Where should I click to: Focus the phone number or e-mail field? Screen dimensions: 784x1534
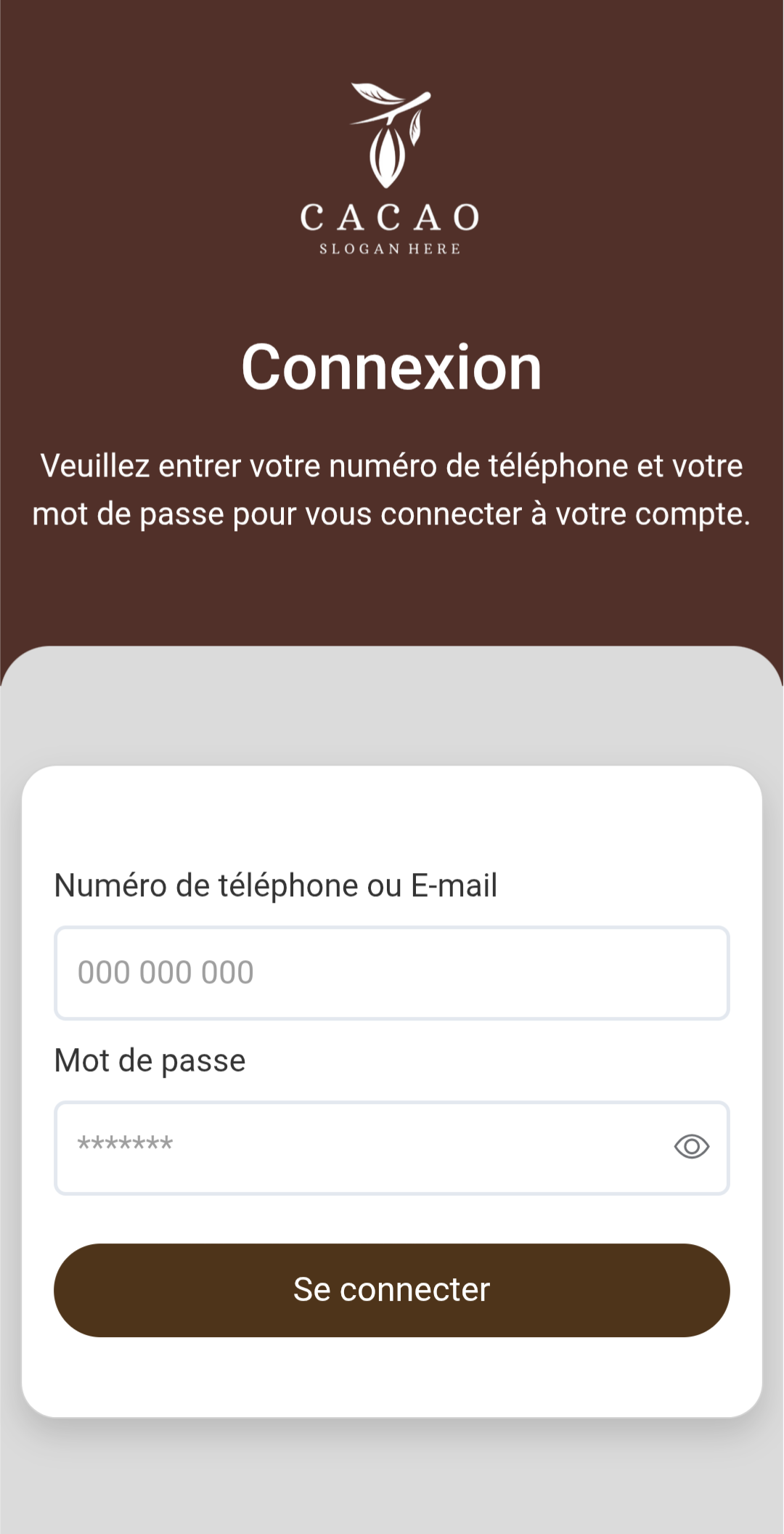(x=392, y=973)
